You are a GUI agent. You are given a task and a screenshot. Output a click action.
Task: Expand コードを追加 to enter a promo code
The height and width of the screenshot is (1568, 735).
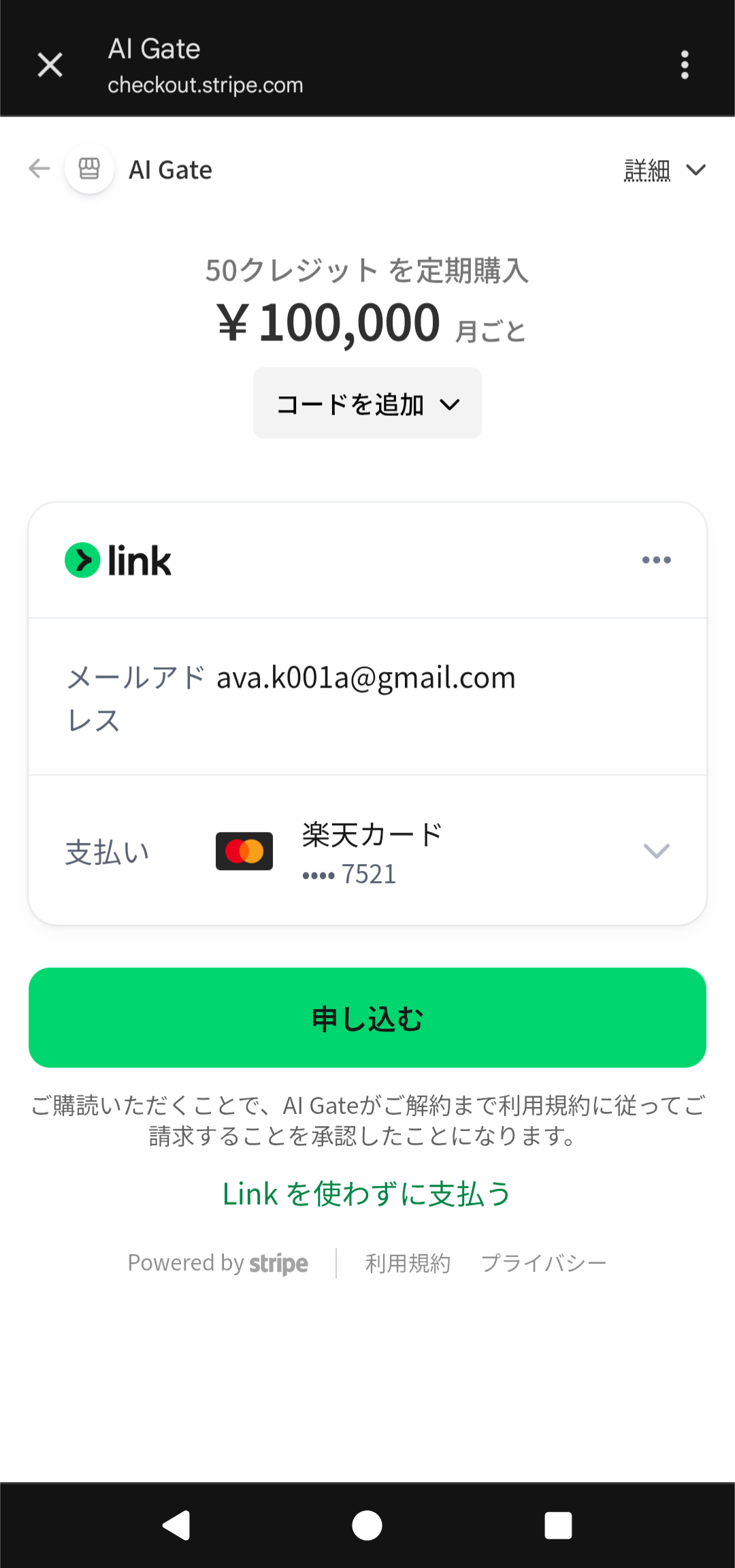(367, 404)
